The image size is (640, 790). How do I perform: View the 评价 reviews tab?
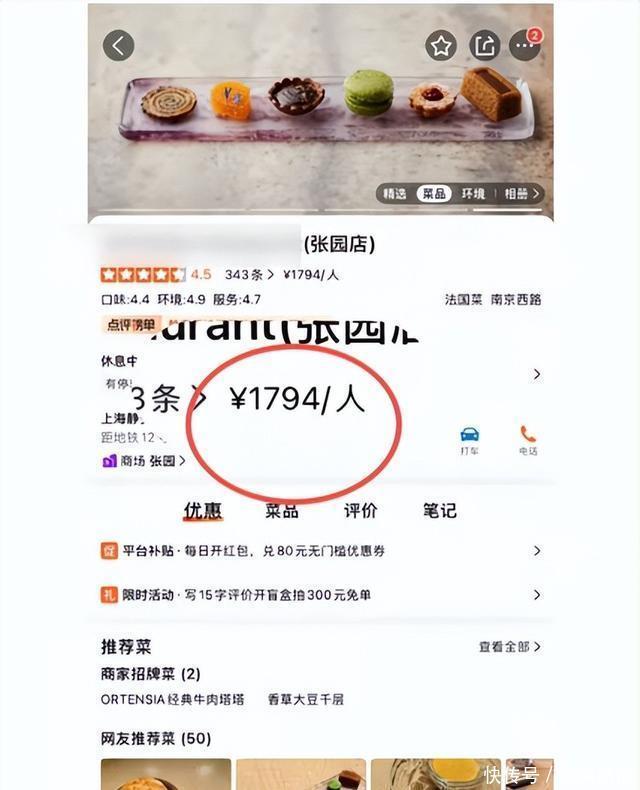click(x=361, y=511)
